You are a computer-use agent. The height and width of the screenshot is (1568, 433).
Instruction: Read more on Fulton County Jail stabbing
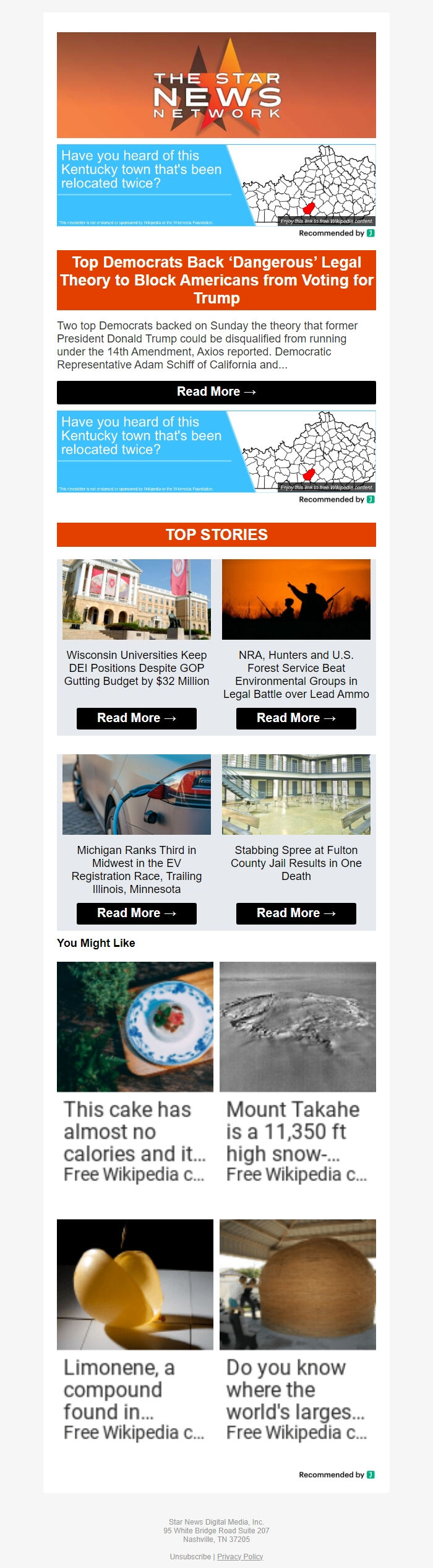[296, 913]
